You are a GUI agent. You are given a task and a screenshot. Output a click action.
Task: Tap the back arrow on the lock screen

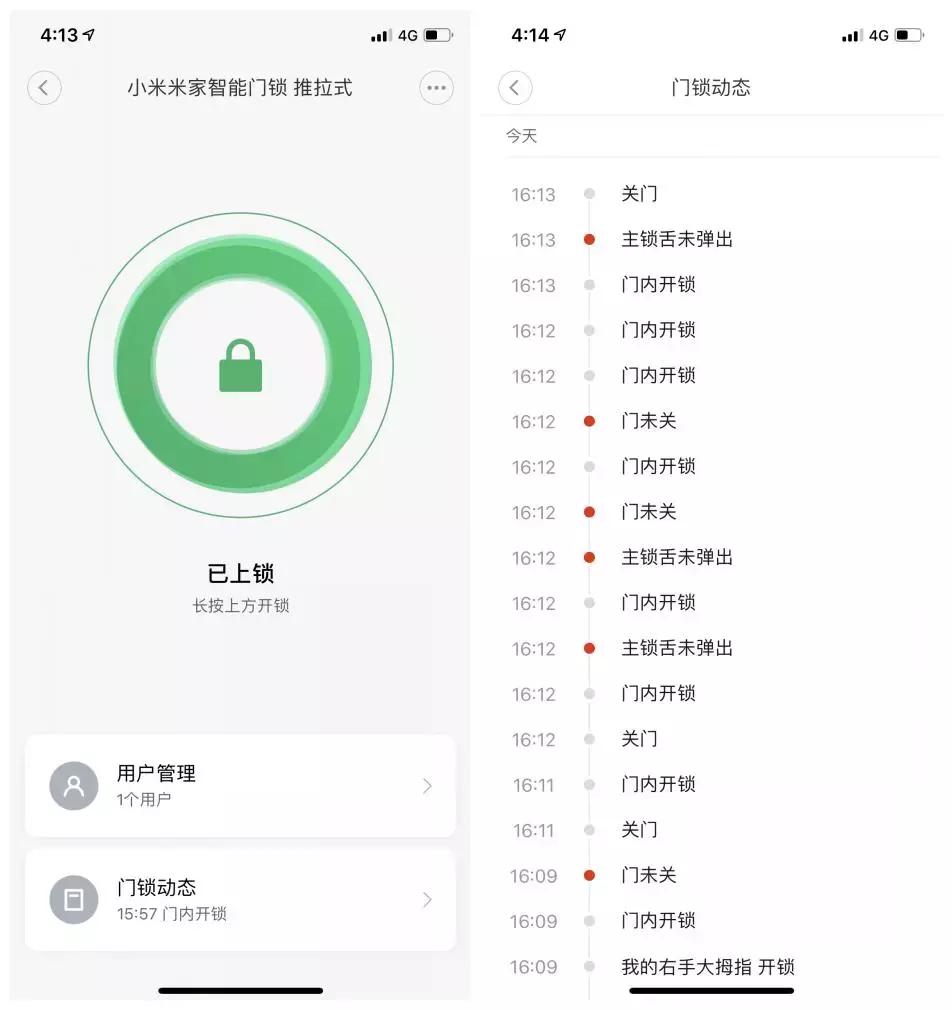pyautogui.click(x=44, y=87)
